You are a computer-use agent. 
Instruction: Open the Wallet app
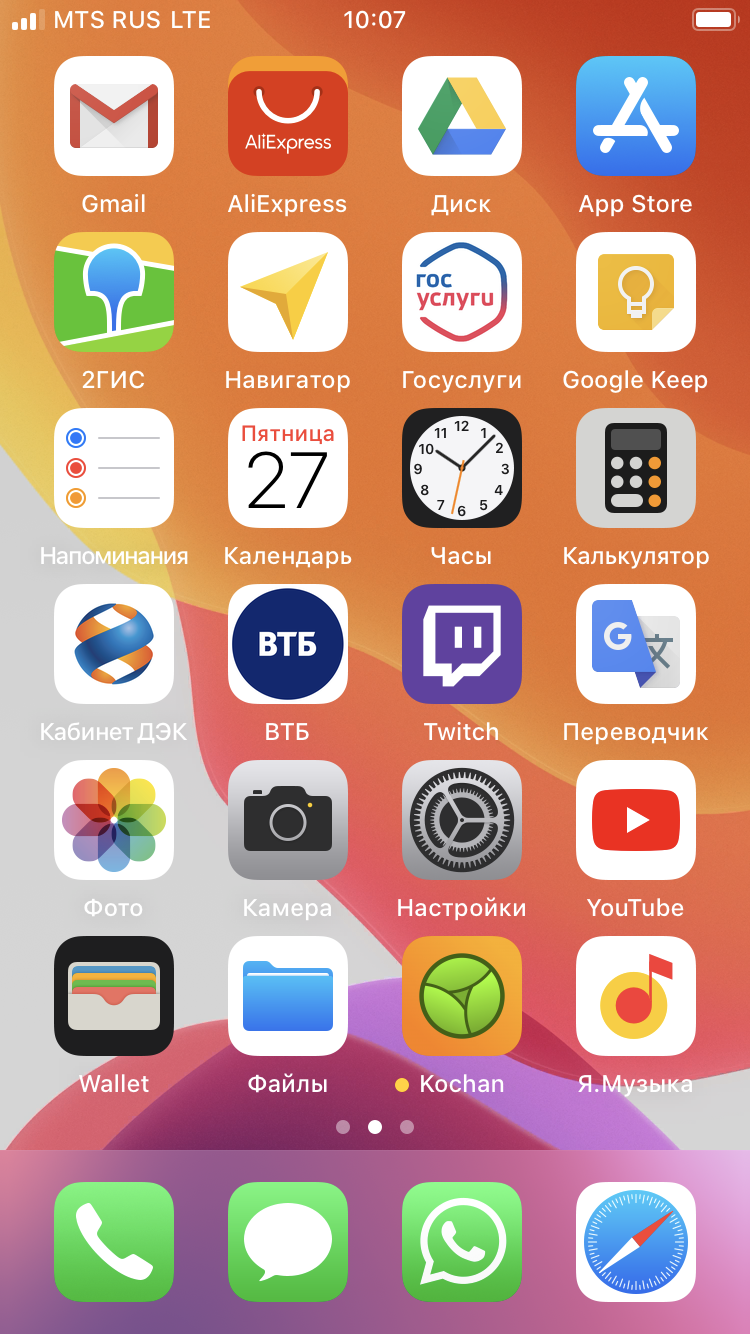(114, 996)
